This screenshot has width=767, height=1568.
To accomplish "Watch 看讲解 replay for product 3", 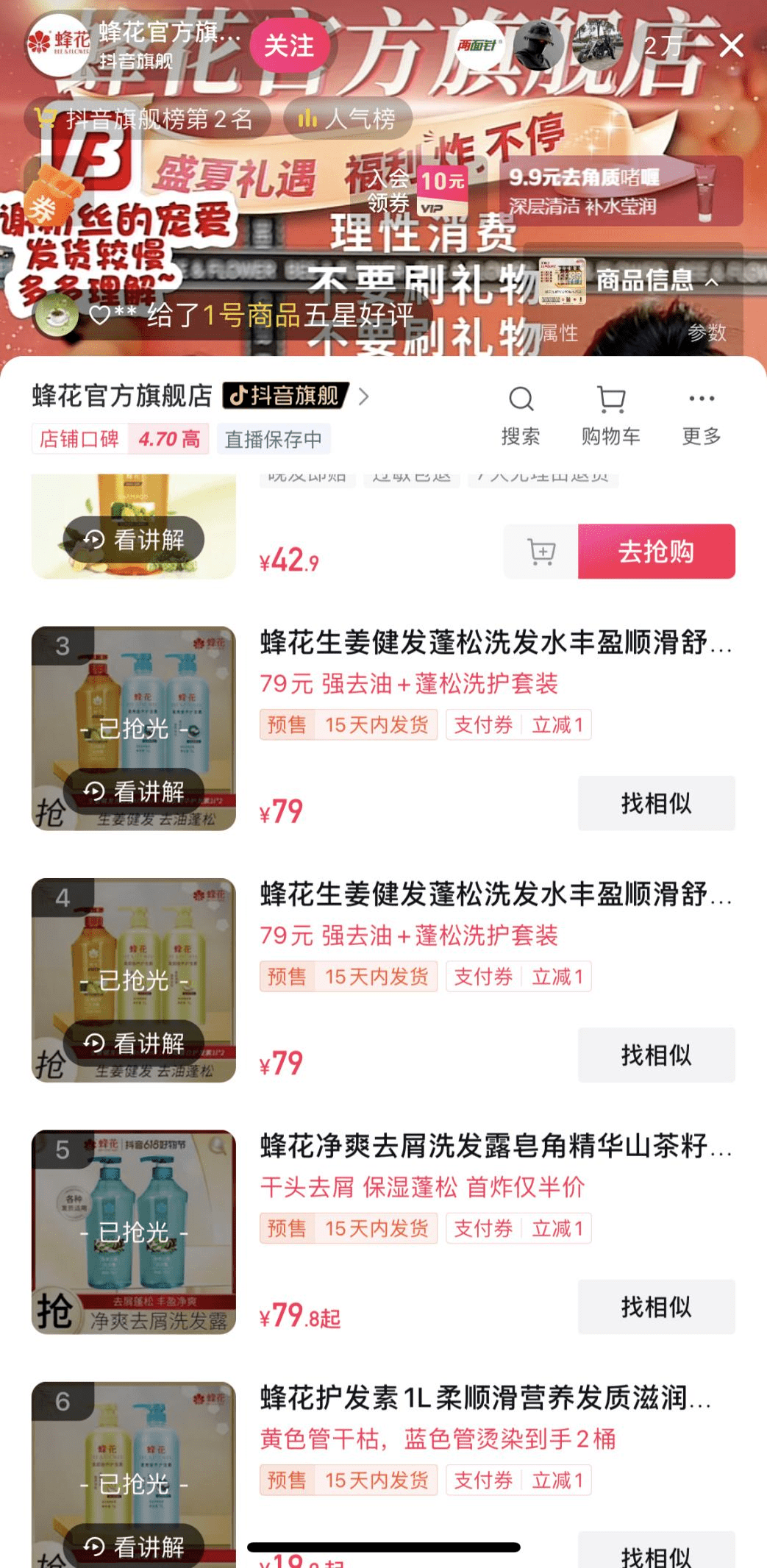I will coord(134,791).
